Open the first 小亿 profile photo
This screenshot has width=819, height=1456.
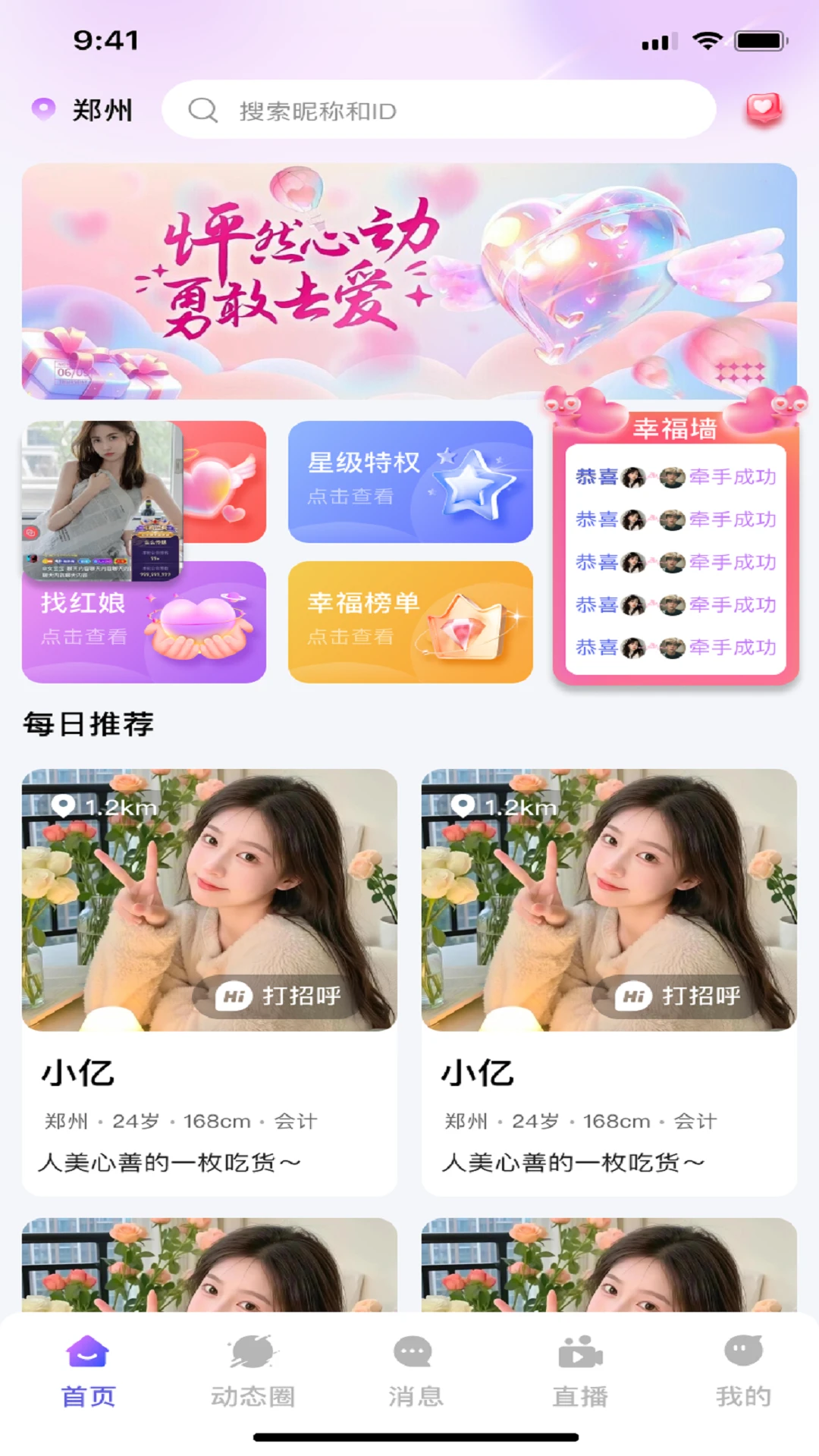[211, 895]
